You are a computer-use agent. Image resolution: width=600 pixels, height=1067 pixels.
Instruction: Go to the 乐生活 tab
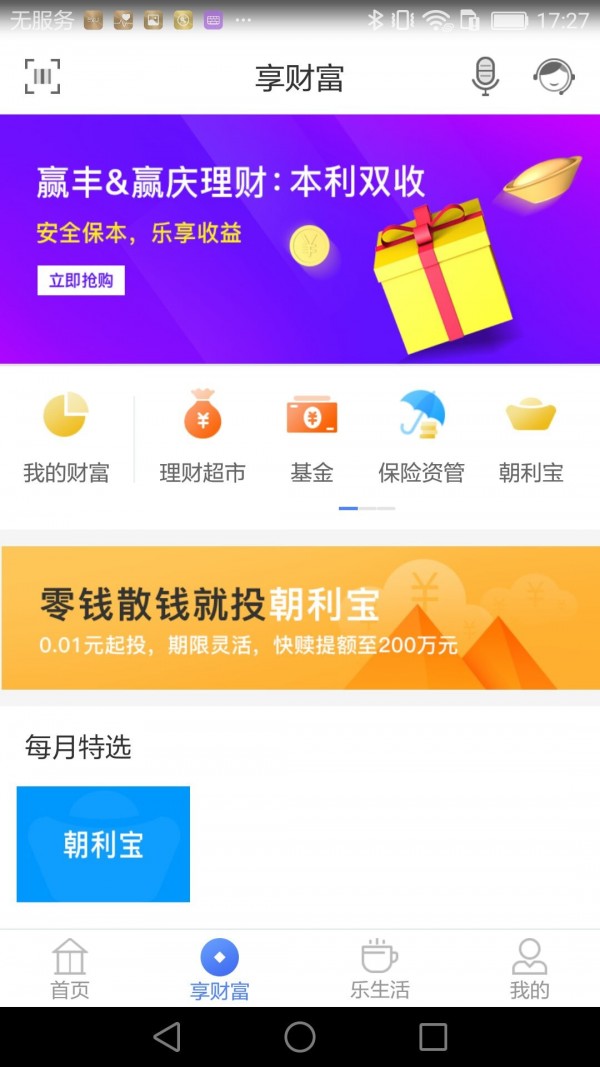pos(379,969)
